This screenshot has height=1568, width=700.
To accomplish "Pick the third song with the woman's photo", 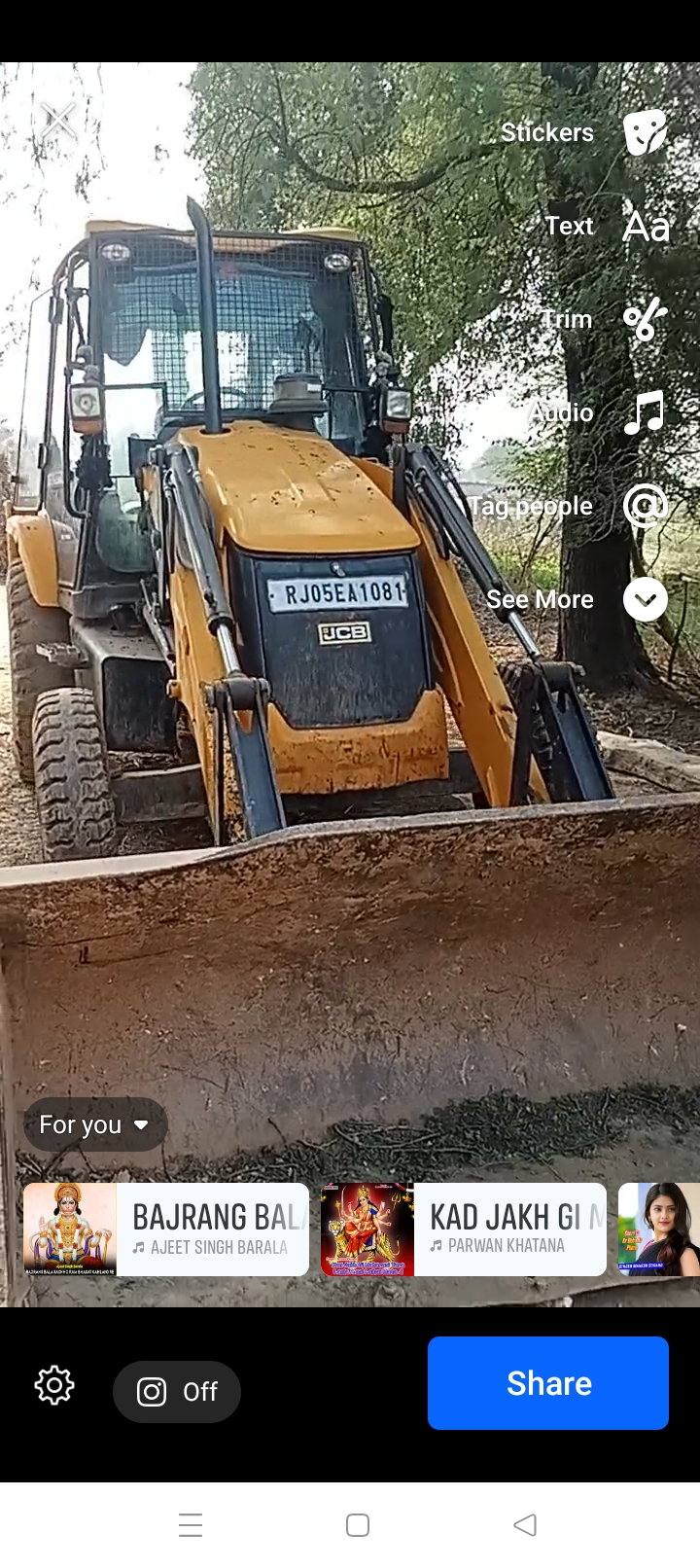I will [659, 1229].
